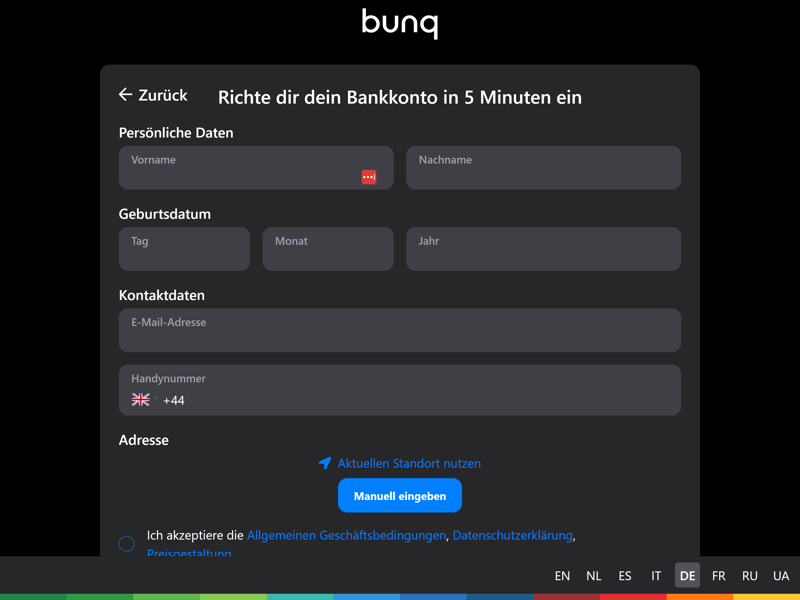800x600 pixels.
Task: Switch language to ES
Action: pos(625,576)
